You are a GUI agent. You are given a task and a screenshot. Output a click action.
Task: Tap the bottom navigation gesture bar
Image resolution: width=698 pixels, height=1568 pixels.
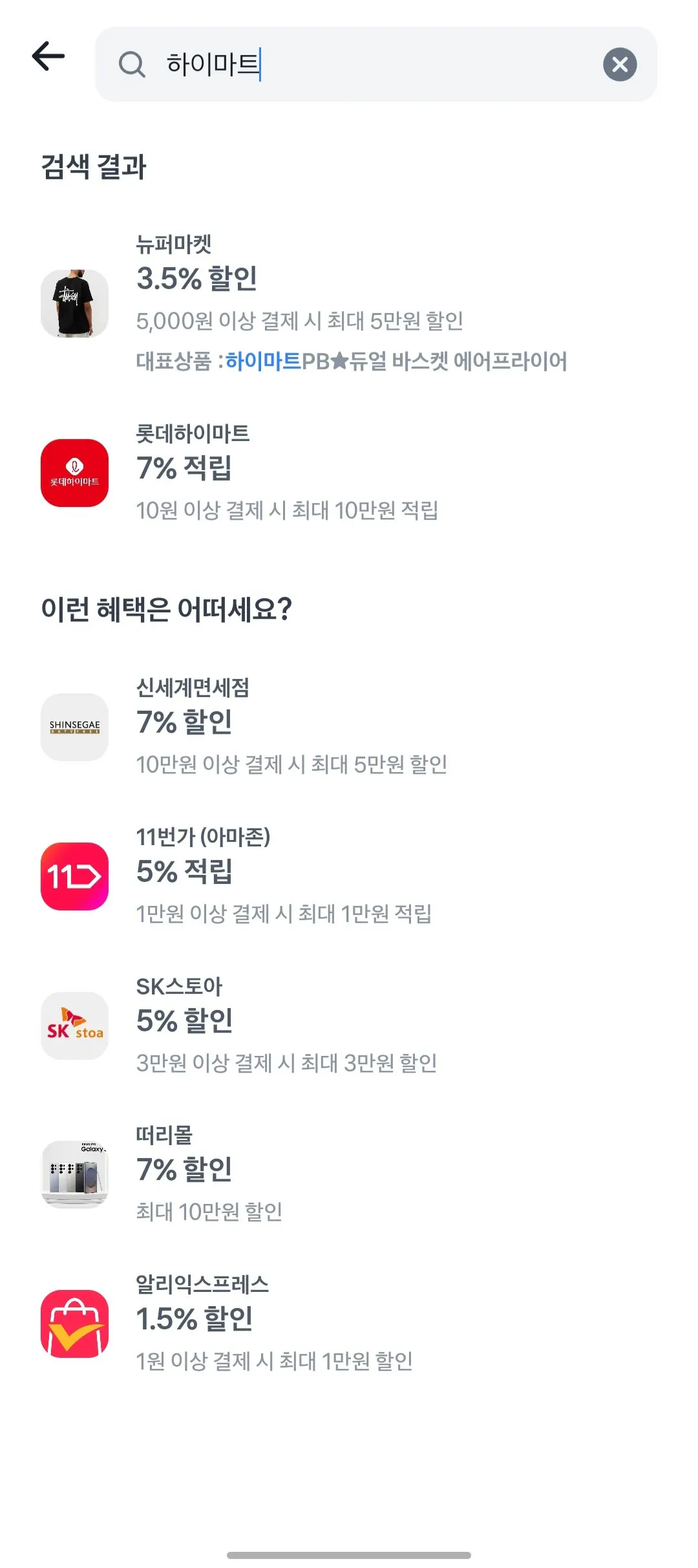(349, 1554)
